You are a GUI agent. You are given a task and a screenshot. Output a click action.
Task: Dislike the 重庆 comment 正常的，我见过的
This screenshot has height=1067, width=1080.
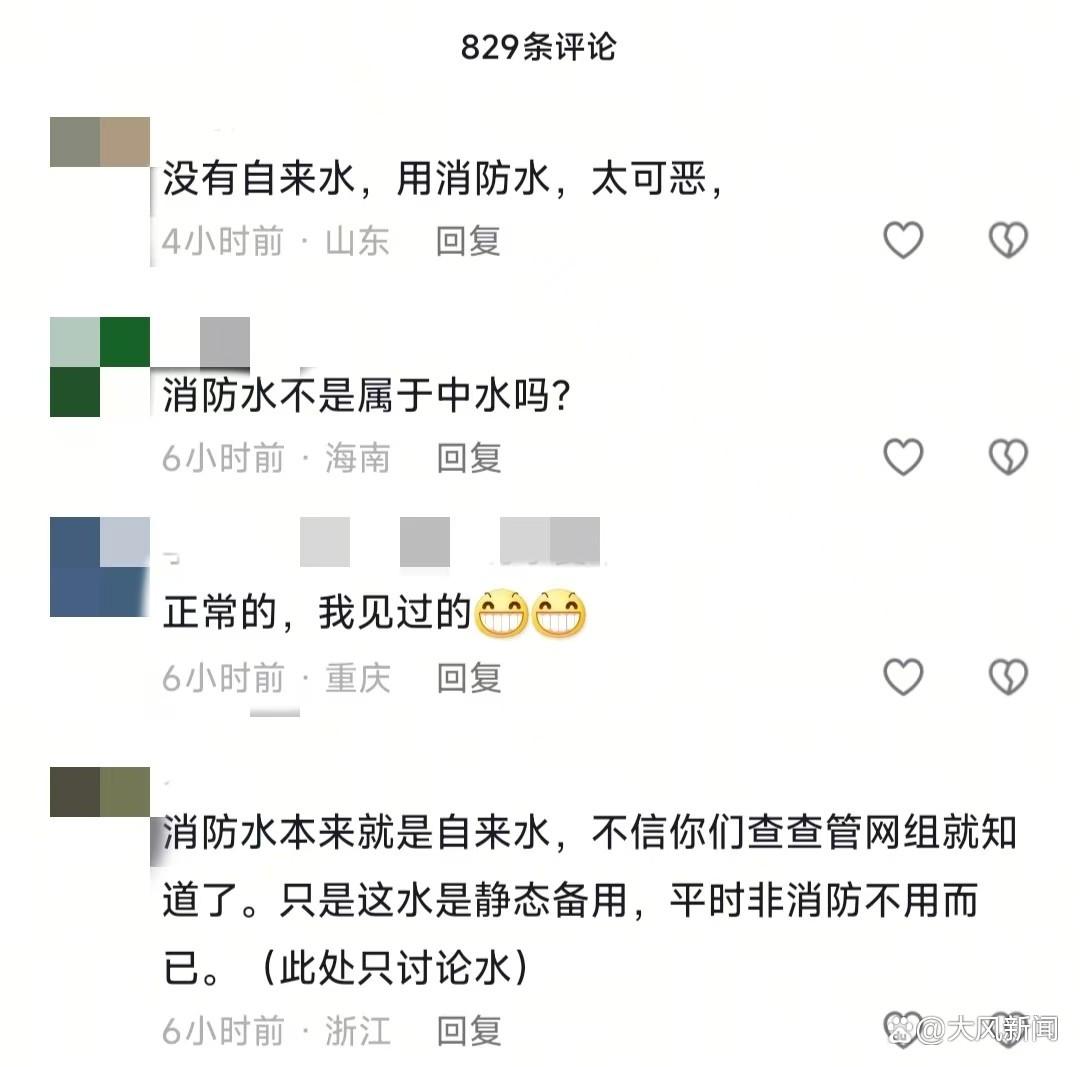point(1007,677)
